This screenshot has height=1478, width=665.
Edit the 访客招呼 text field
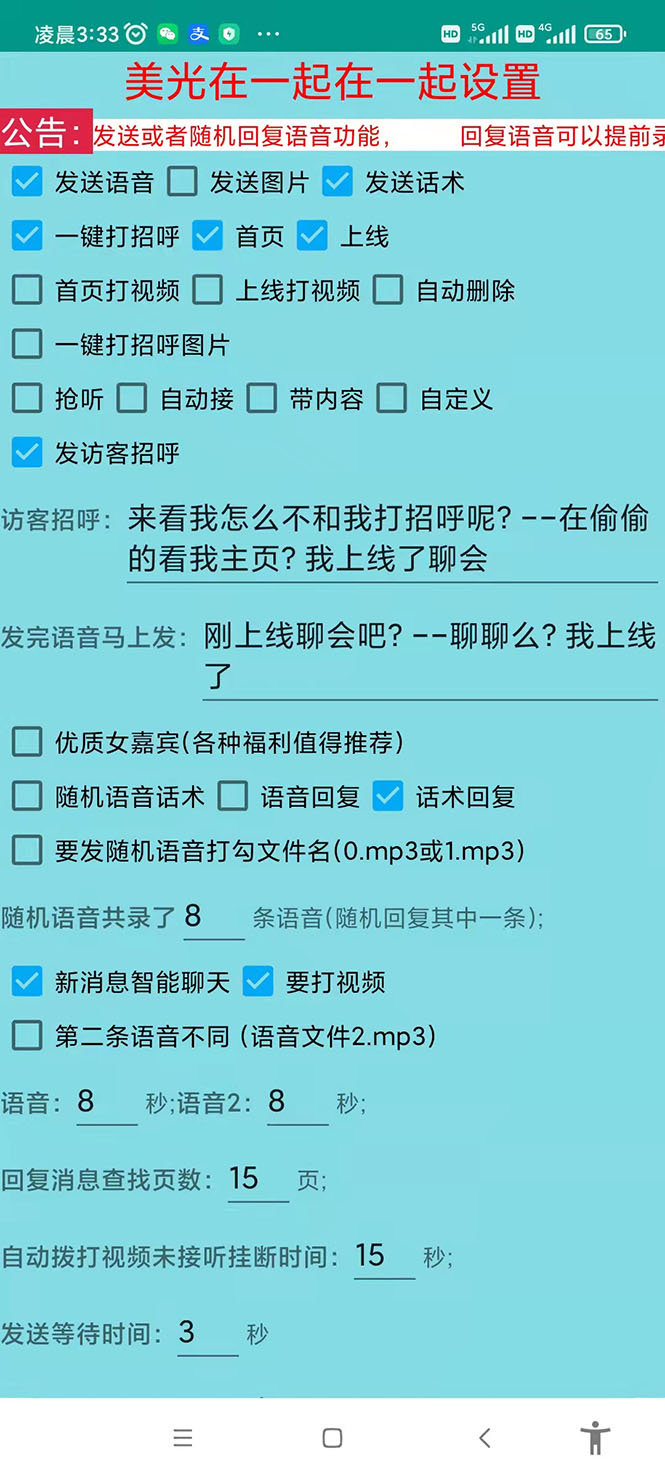pos(392,540)
